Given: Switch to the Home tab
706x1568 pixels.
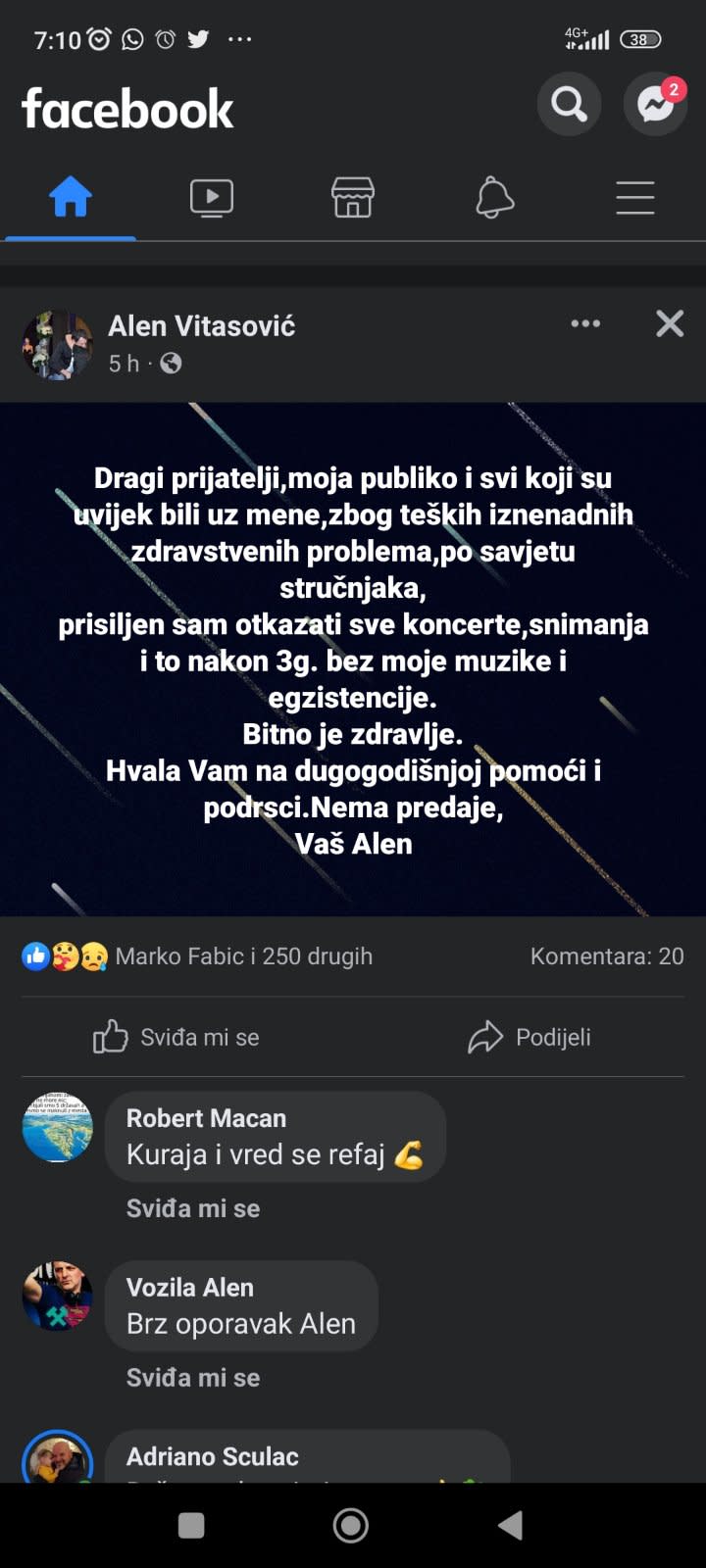Looking at the screenshot, I should (71, 198).
